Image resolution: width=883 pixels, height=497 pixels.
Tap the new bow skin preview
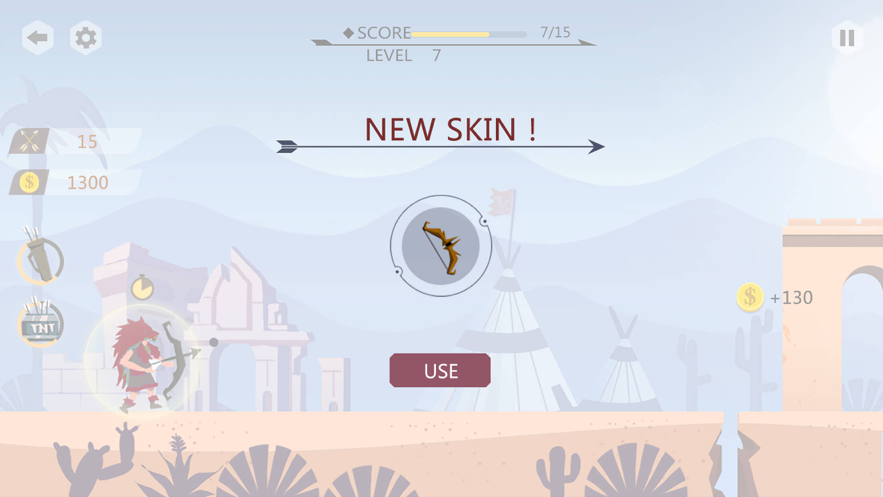441,246
